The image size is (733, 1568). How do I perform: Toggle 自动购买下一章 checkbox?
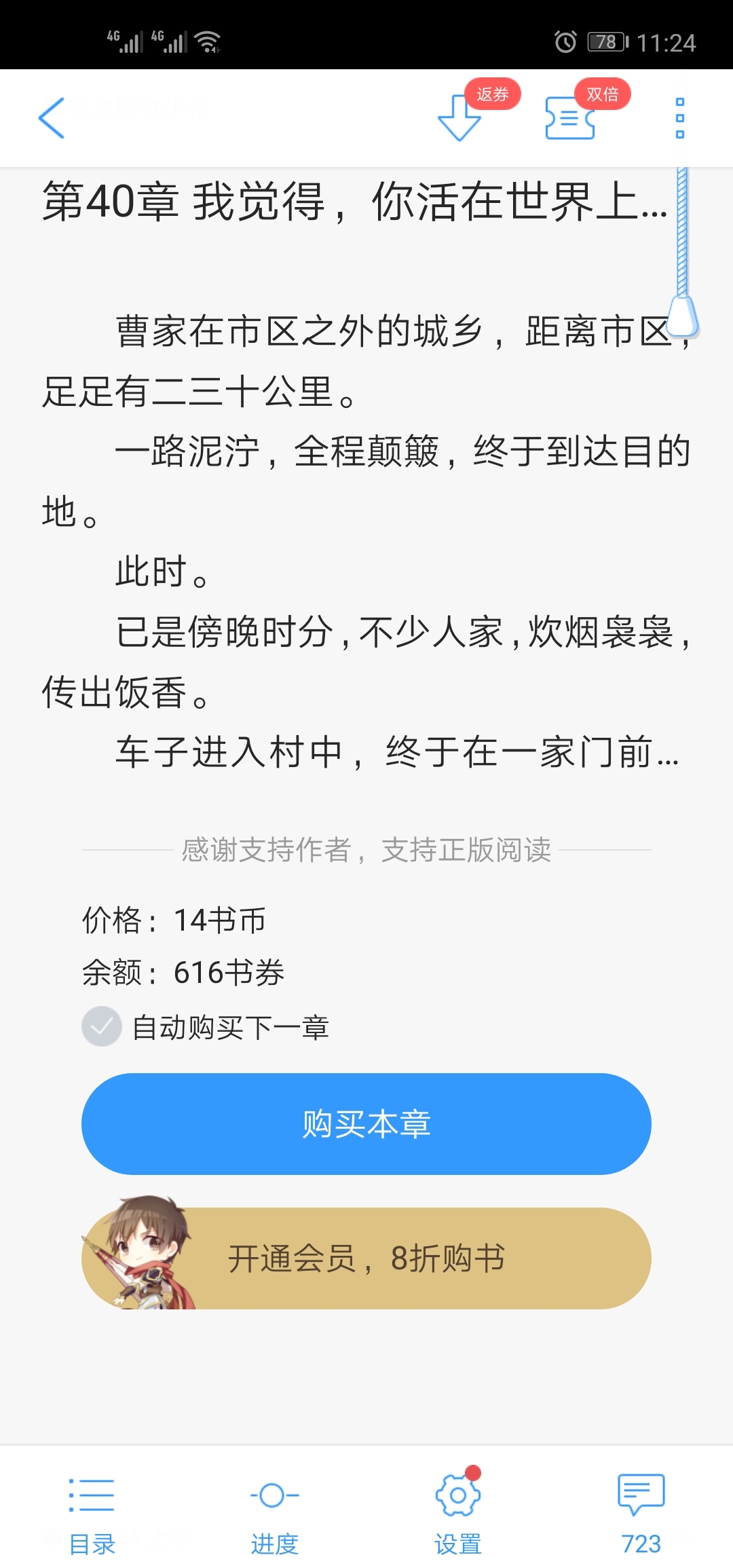(102, 1026)
